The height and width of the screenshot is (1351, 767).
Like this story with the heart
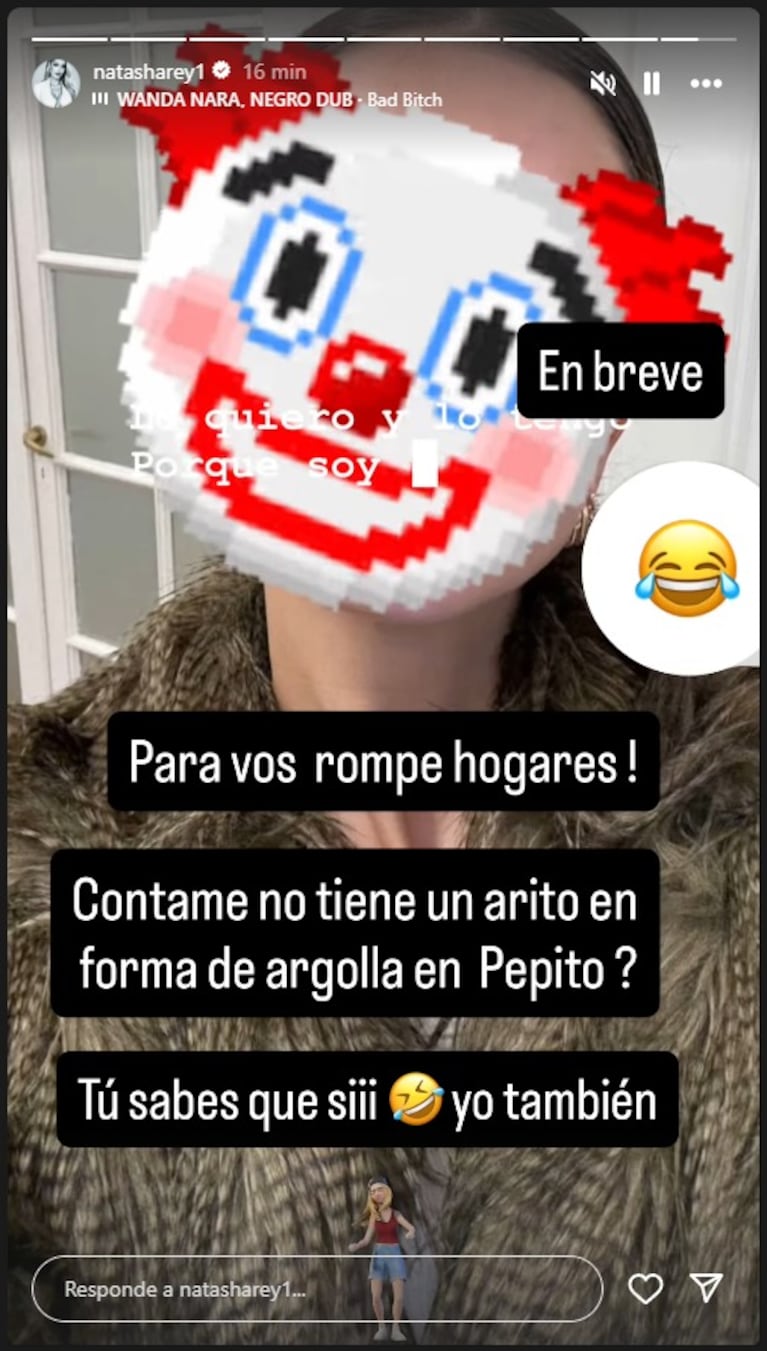(645, 1289)
